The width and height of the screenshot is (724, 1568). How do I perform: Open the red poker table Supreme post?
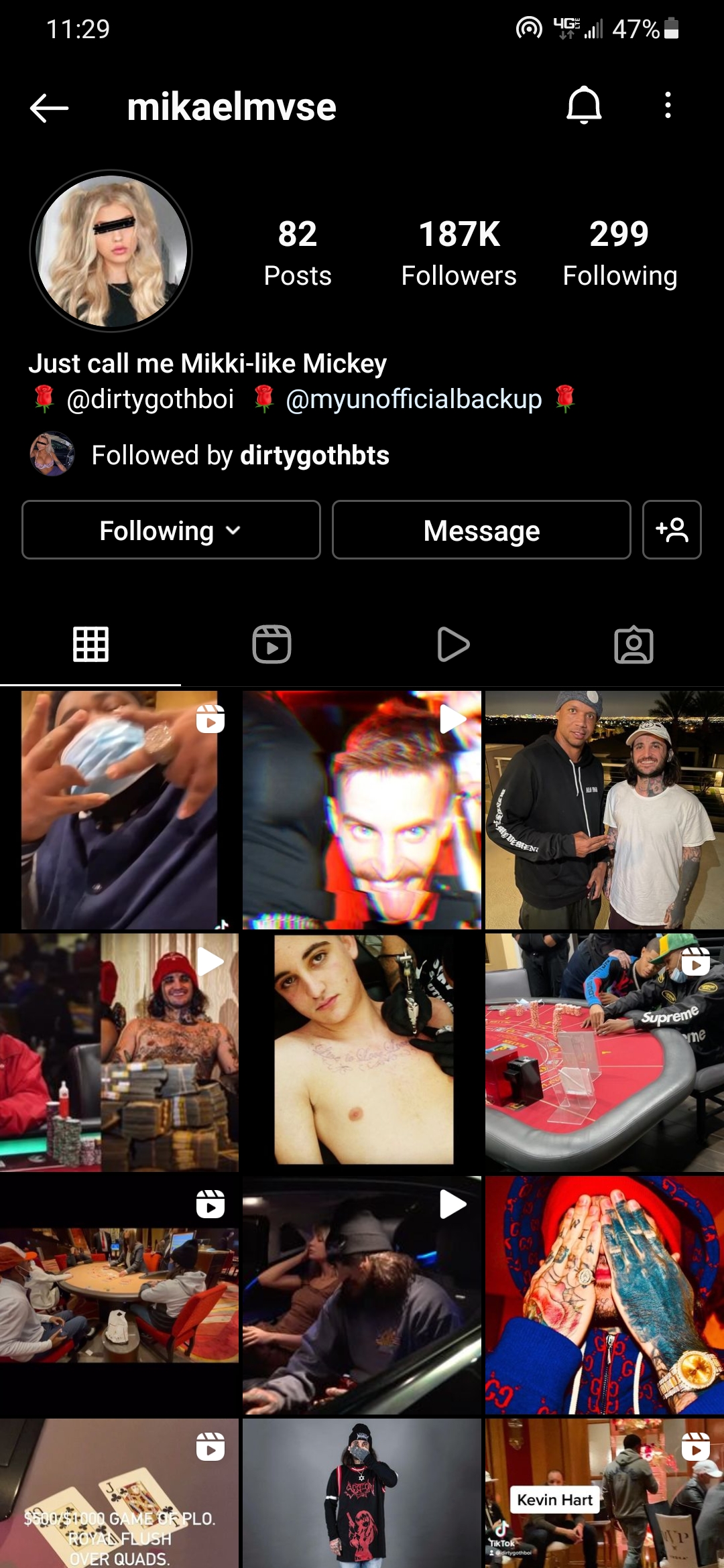tap(604, 1052)
